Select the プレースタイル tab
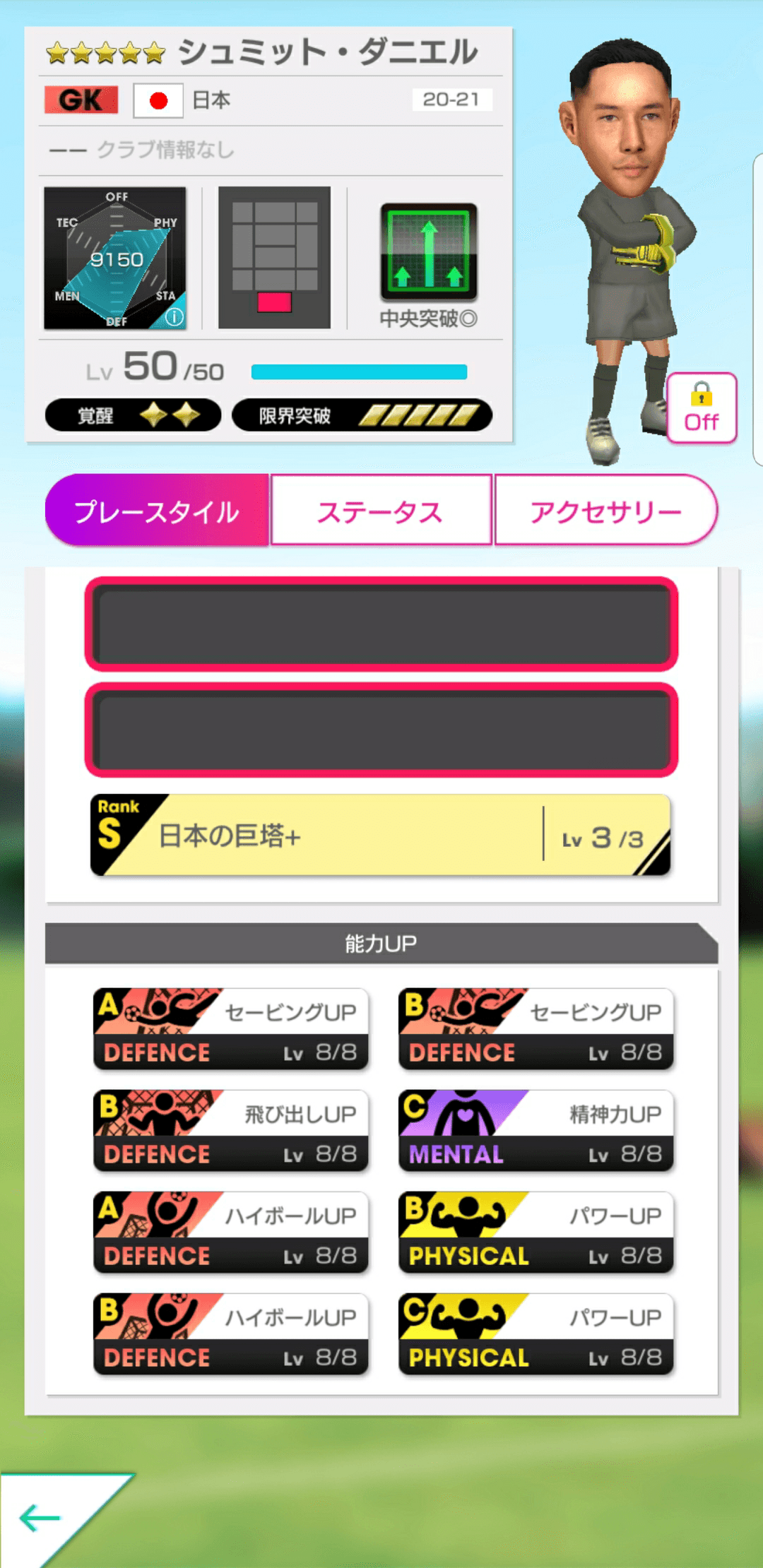Image resolution: width=763 pixels, height=1568 pixels. [157, 511]
